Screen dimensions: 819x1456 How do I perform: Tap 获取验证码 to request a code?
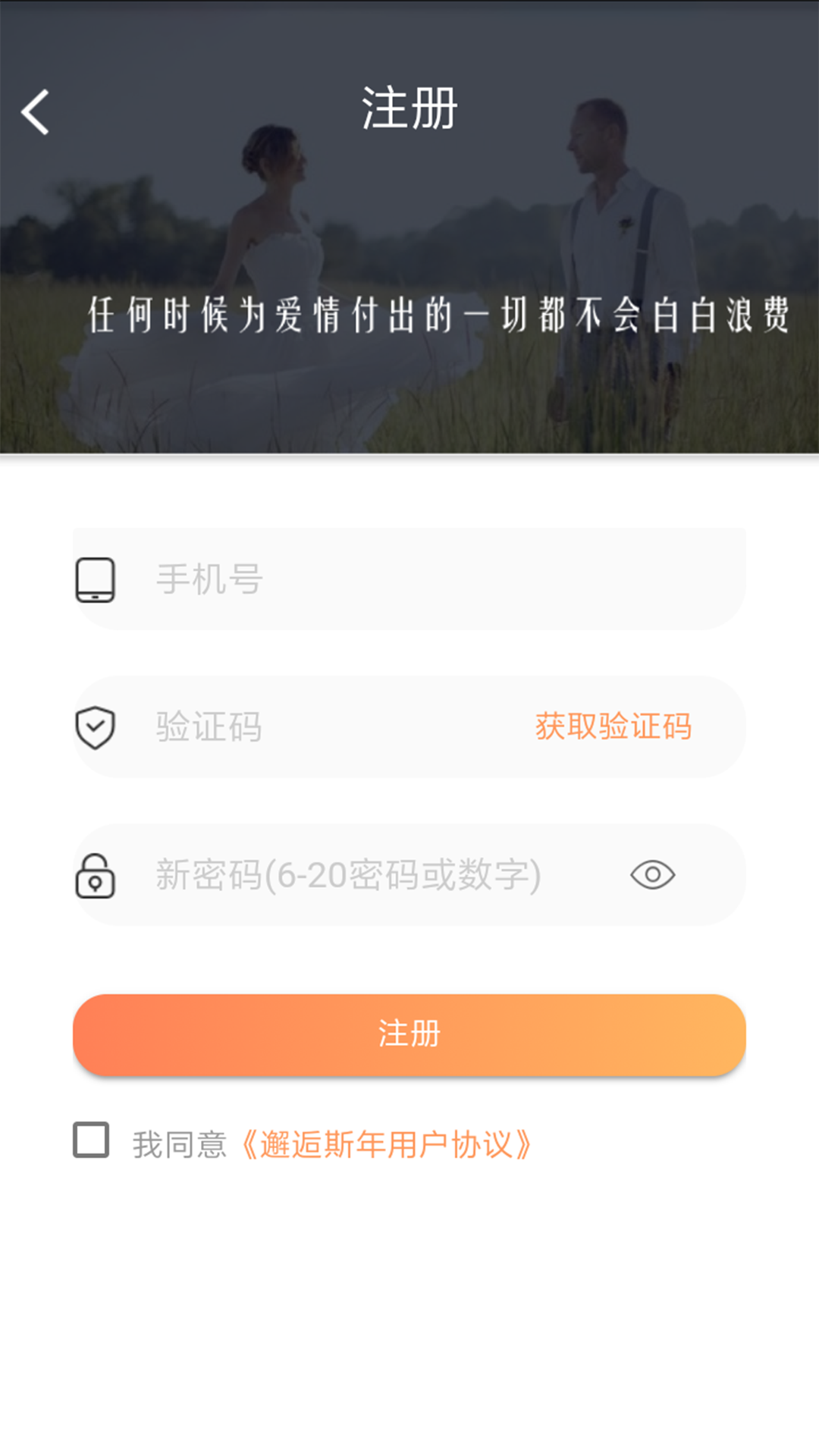click(x=613, y=726)
